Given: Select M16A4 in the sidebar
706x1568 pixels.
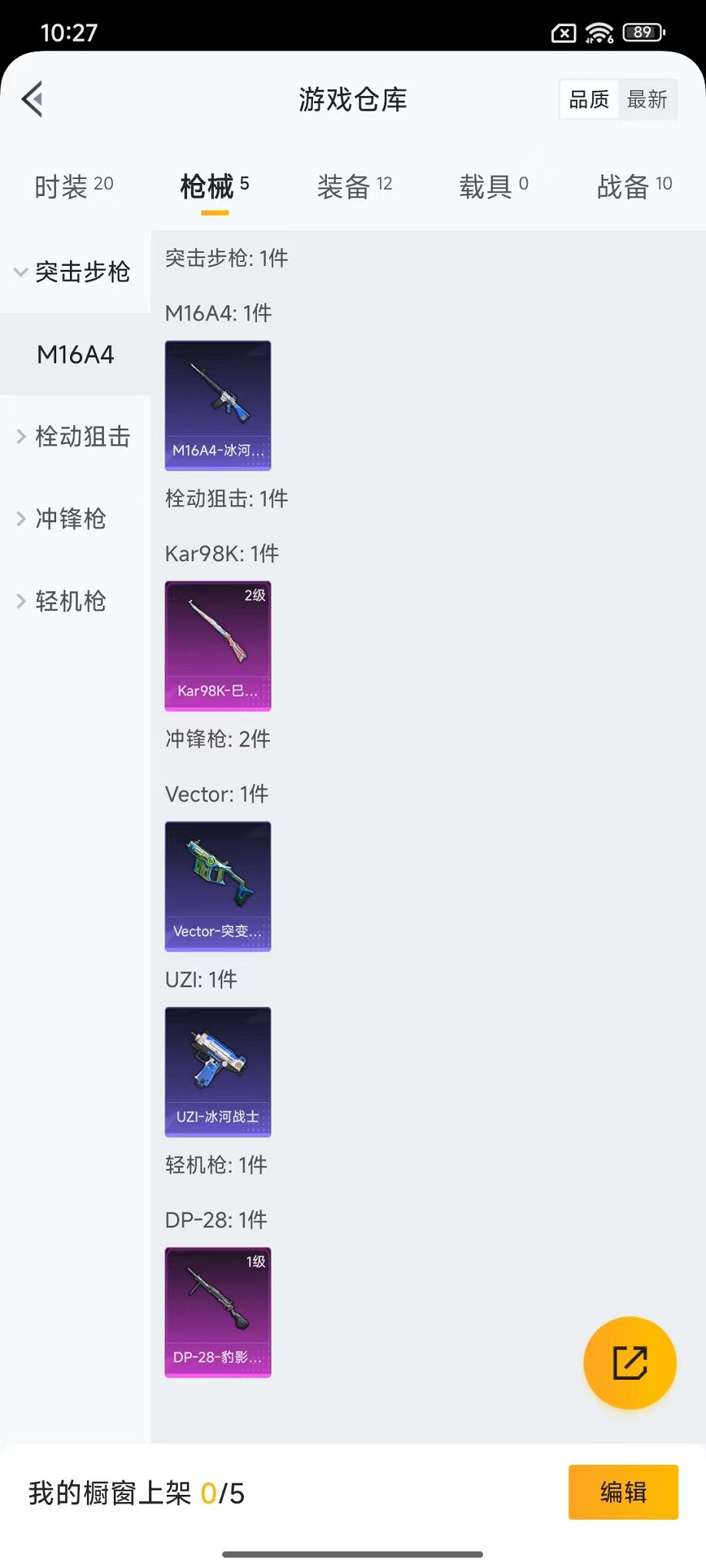Looking at the screenshot, I should click(x=75, y=354).
